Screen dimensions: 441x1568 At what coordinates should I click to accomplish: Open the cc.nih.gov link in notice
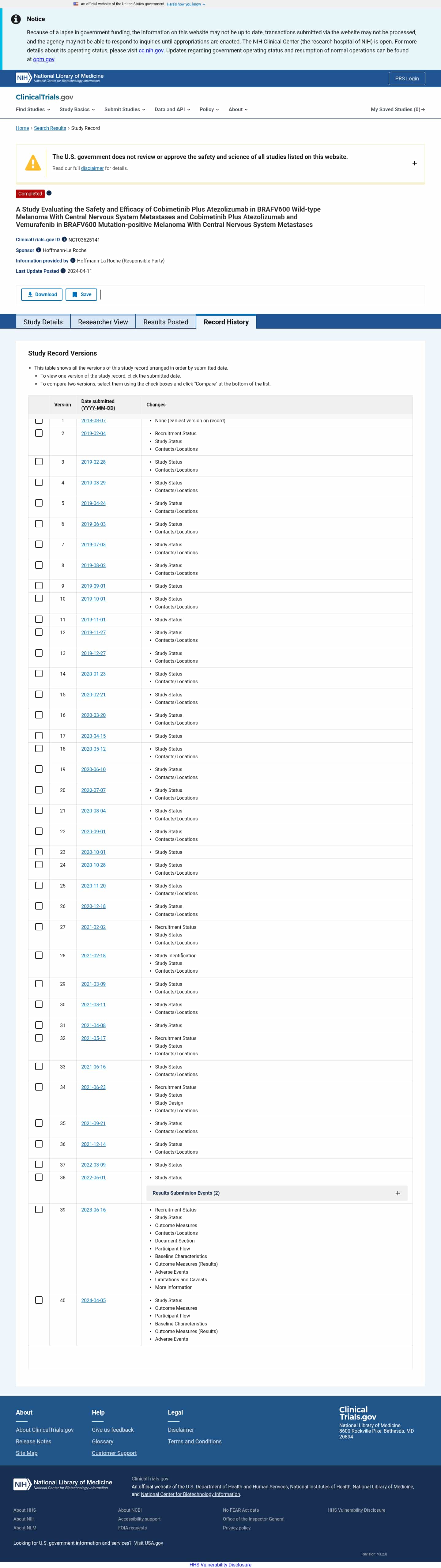[x=150, y=51]
